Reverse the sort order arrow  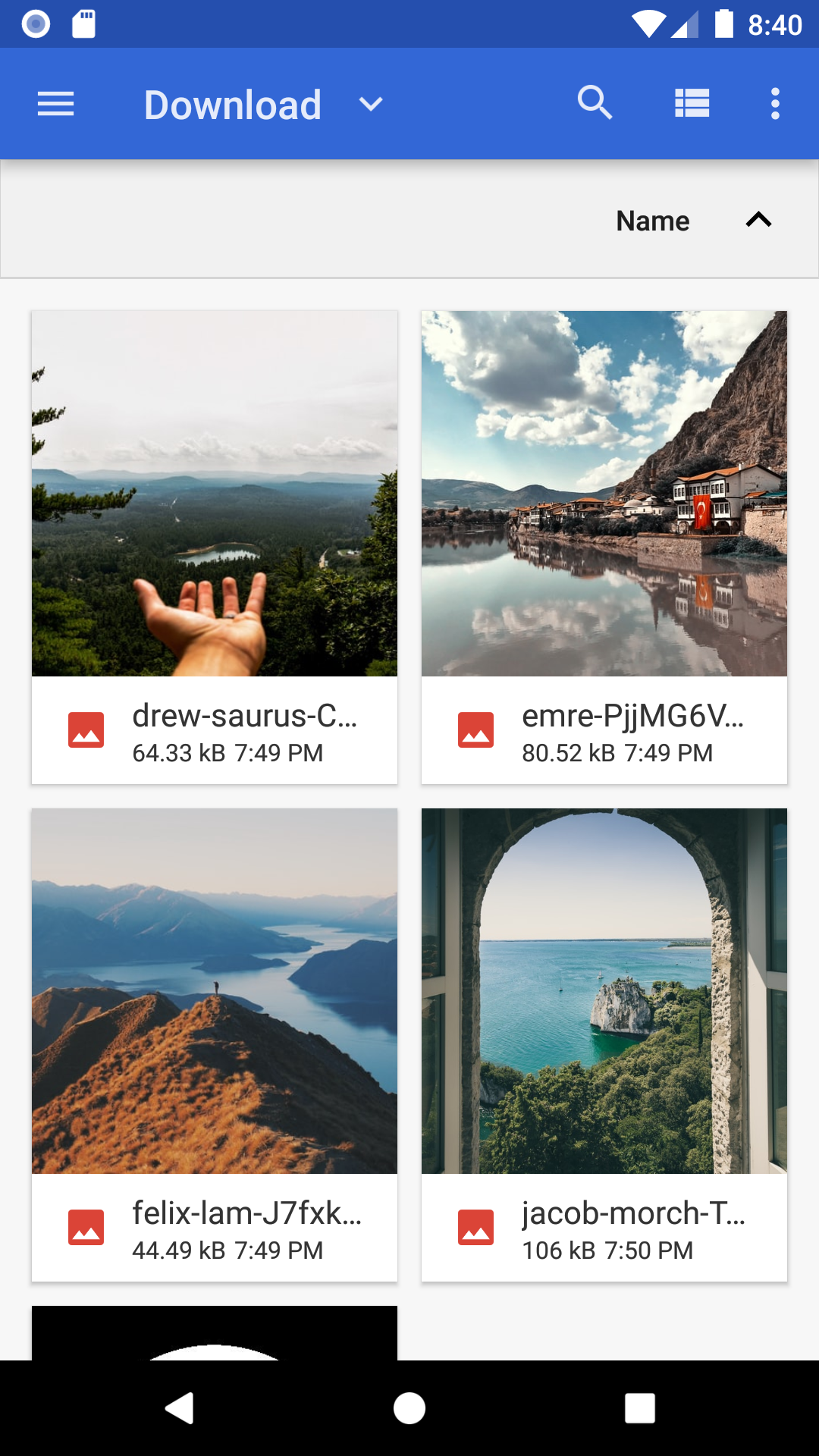pyautogui.click(x=758, y=220)
